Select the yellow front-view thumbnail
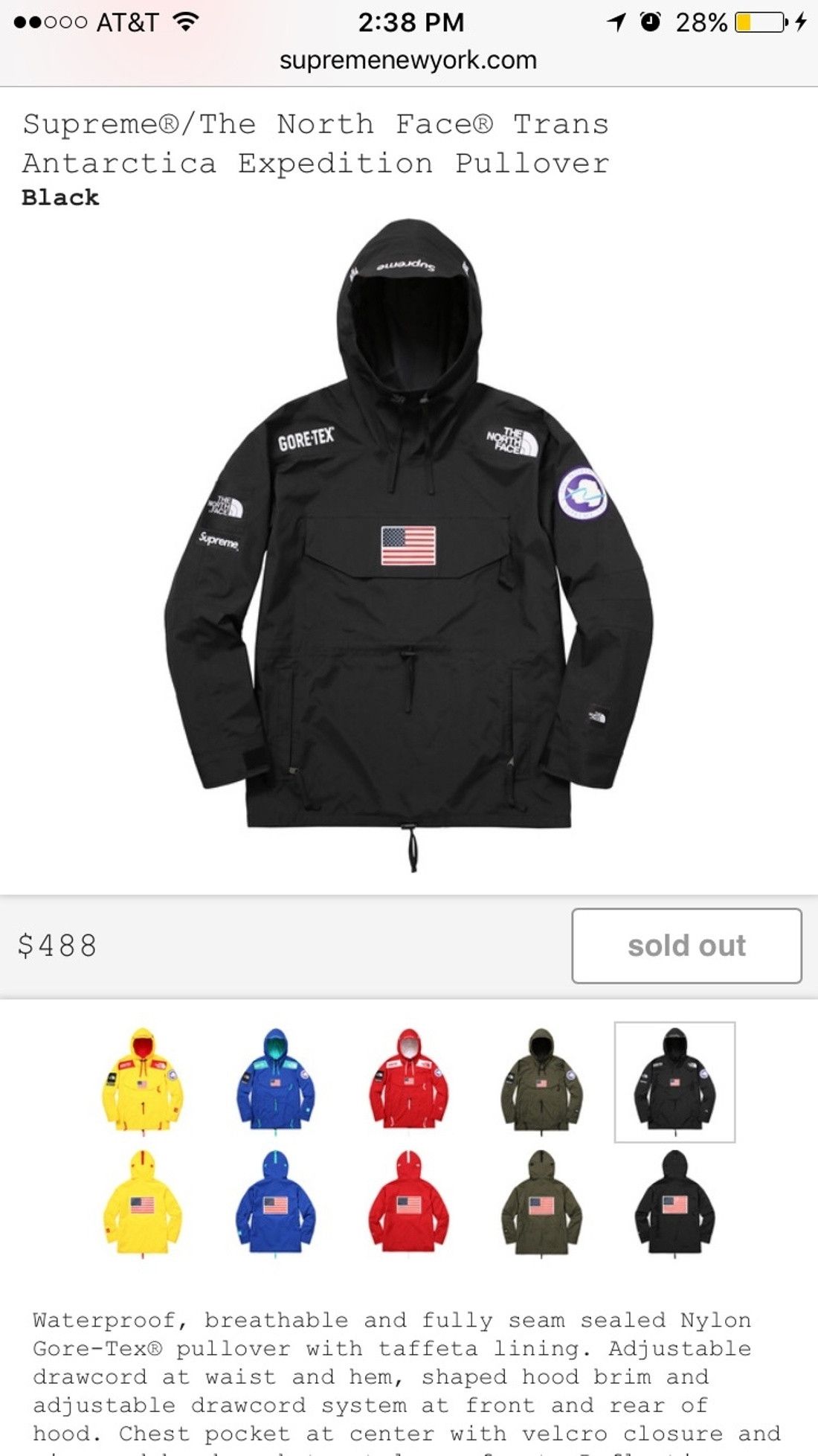The width and height of the screenshot is (818, 1456). tap(141, 1081)
